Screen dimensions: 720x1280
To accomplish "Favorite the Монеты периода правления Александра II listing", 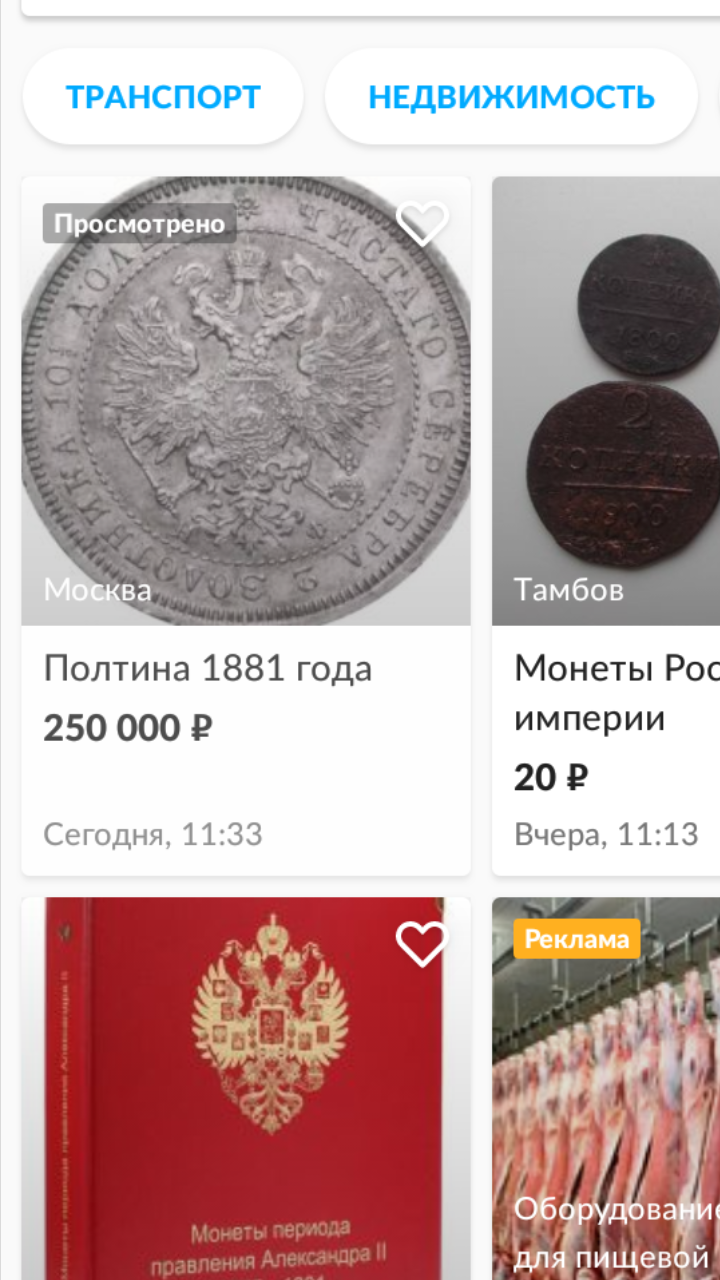I will pyautogui.click(x=422, y=943).
